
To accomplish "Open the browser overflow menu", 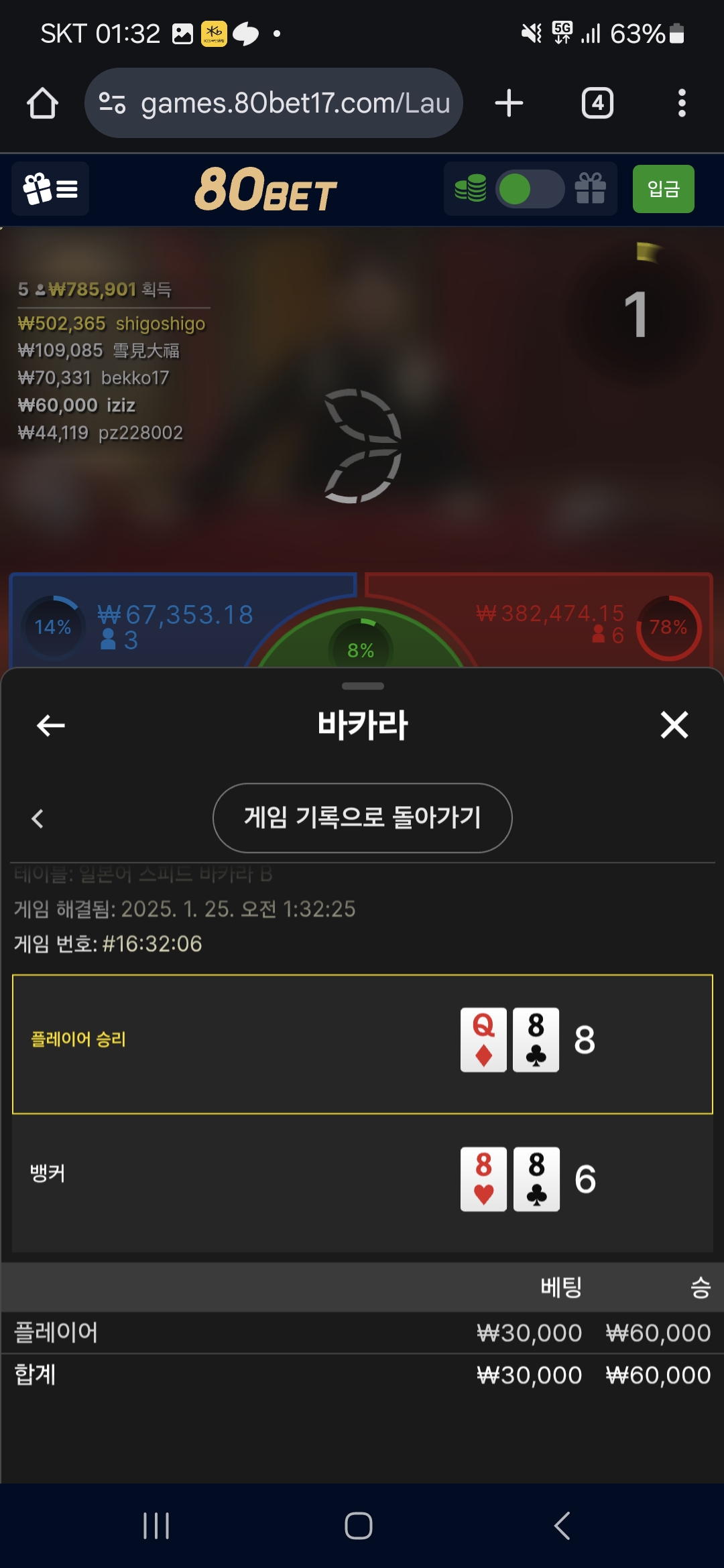I will pos(682,103).
